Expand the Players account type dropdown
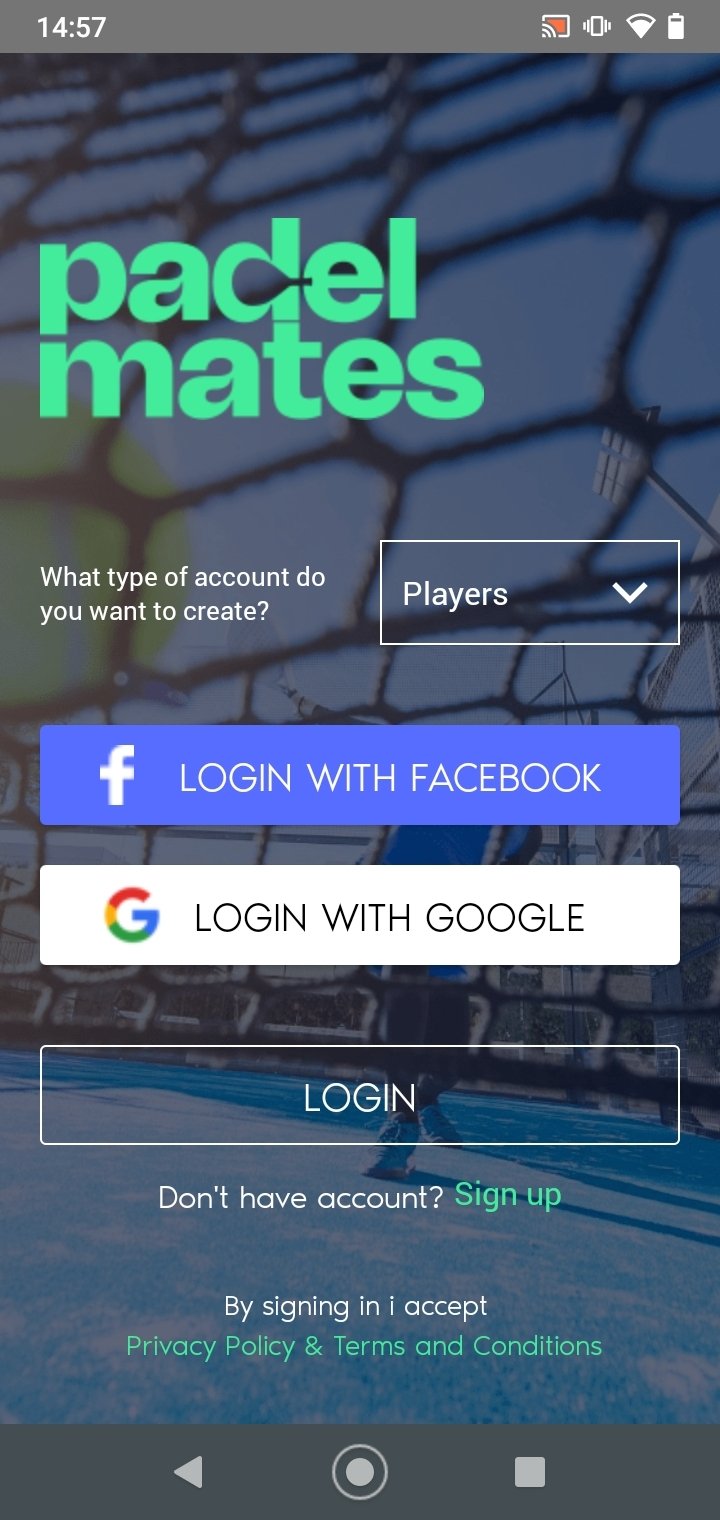 (530, 593)
